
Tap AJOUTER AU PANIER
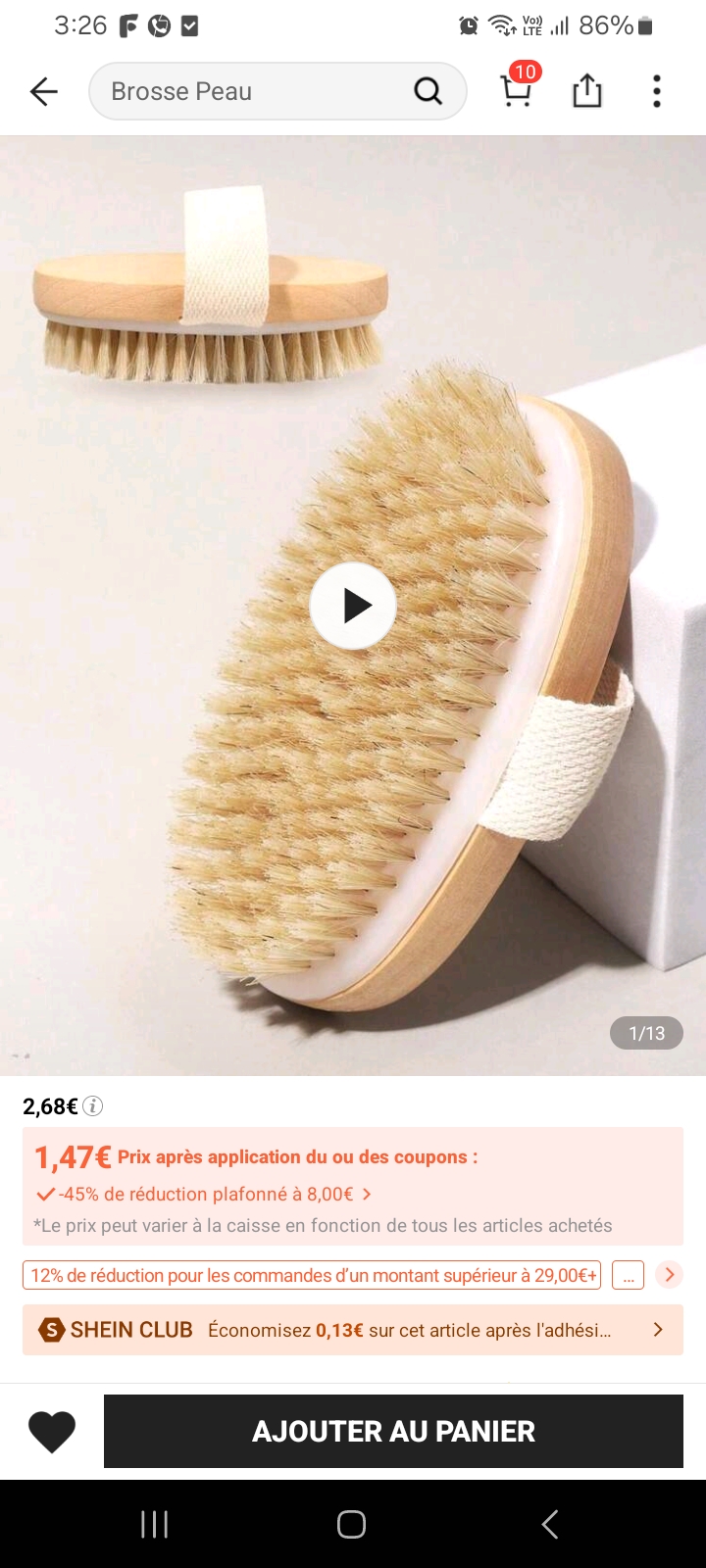(393, 1432)
